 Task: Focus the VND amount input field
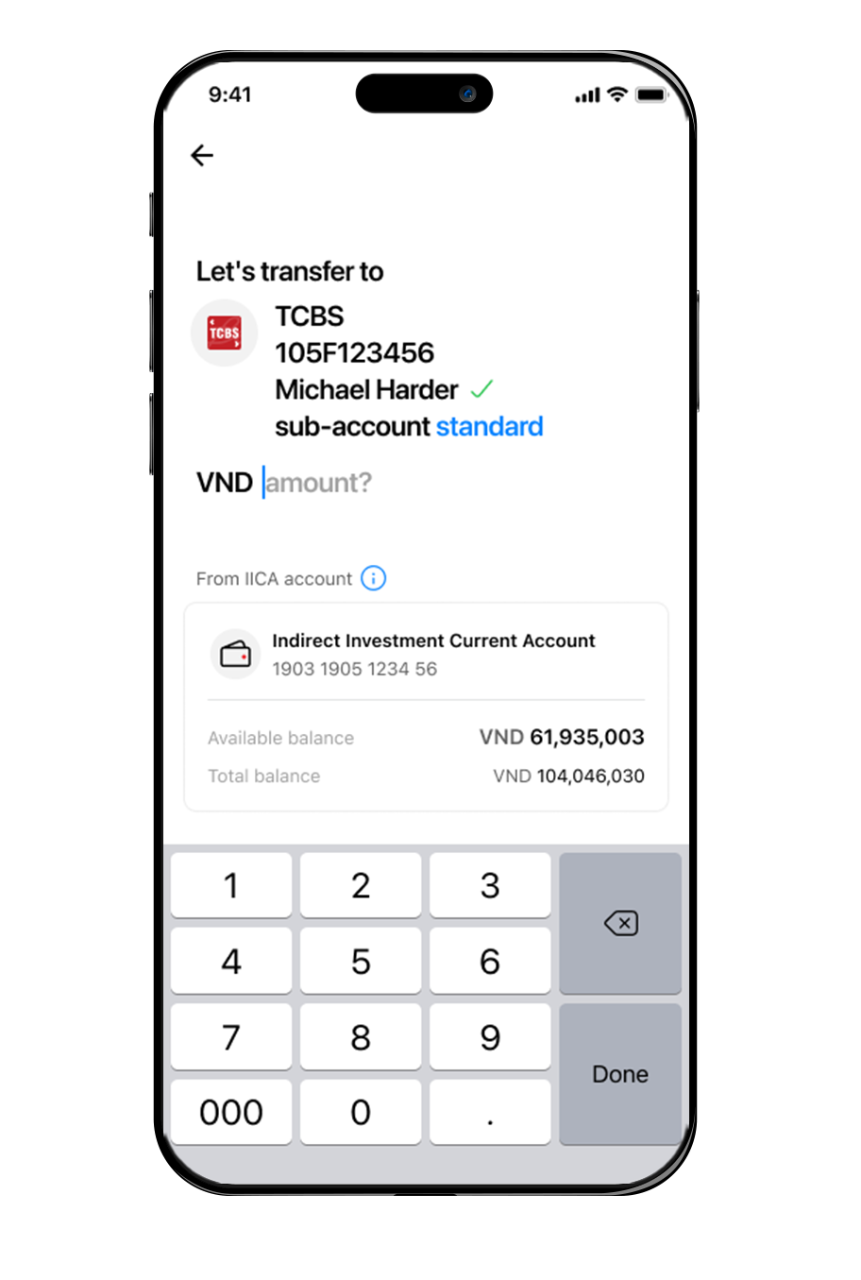[318, 483]
